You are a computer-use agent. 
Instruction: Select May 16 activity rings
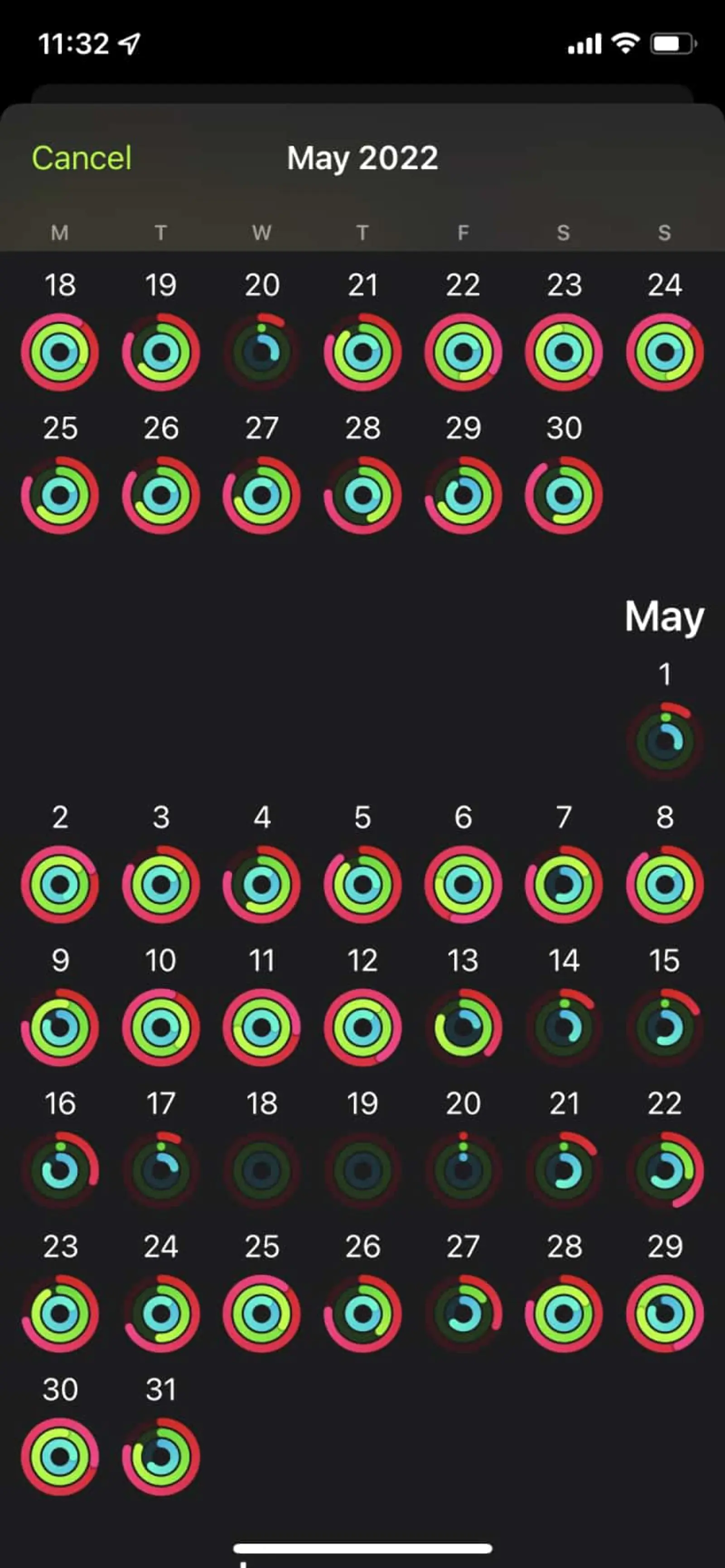click(60, 1171)
